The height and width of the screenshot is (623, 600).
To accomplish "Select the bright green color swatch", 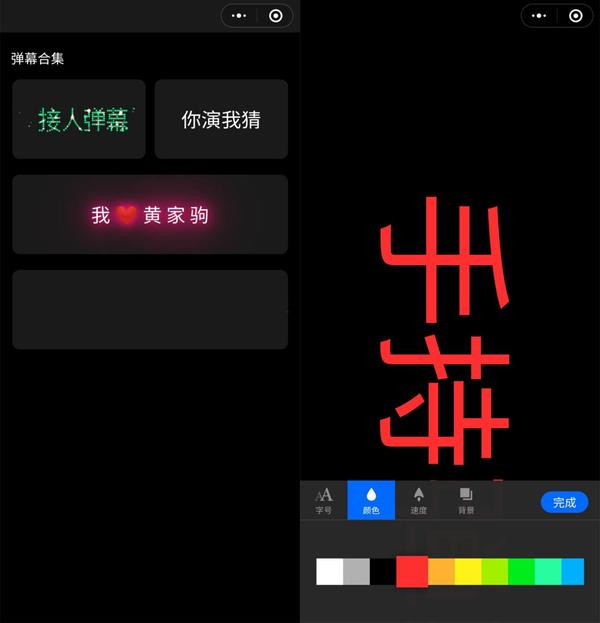I will (521, 572).
